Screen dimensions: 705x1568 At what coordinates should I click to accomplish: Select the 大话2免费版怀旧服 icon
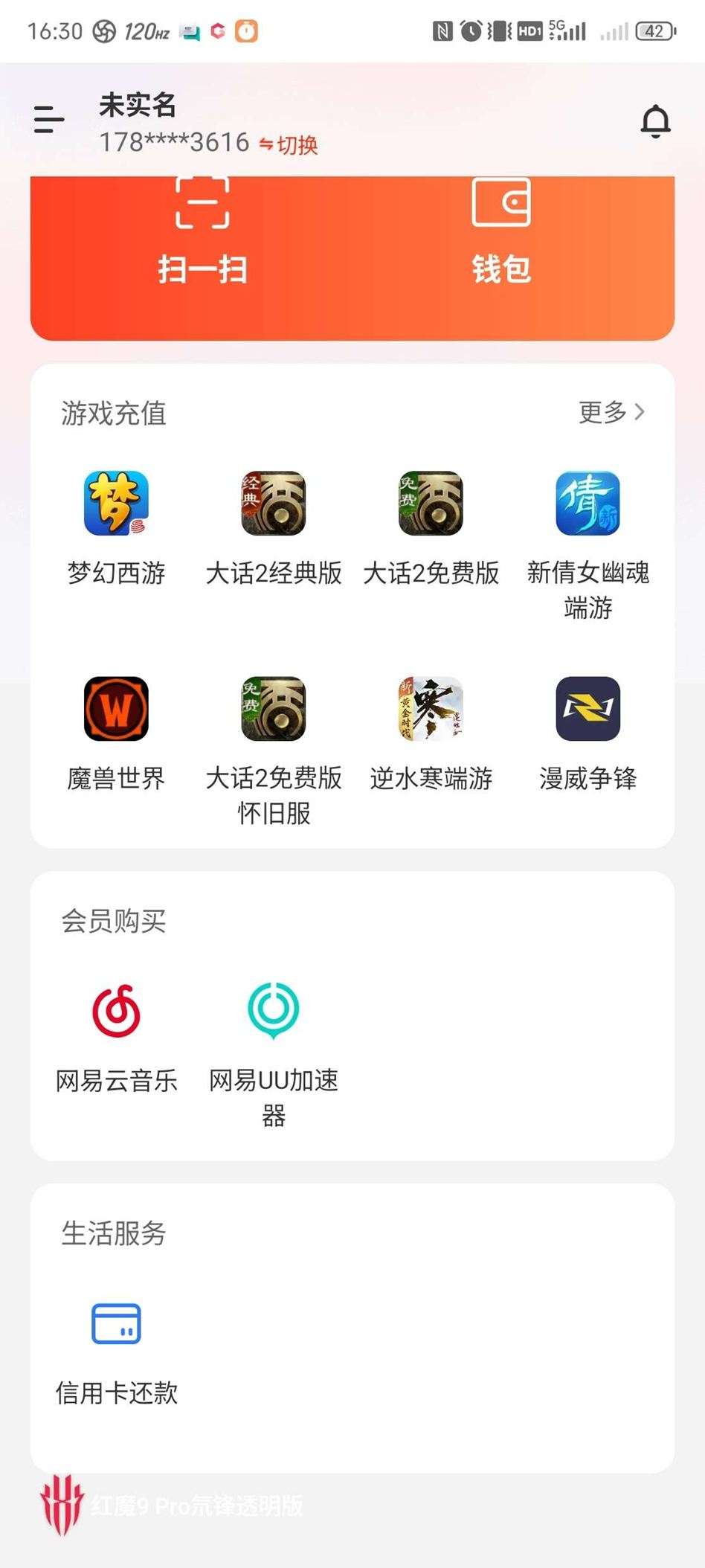[273, 708]
